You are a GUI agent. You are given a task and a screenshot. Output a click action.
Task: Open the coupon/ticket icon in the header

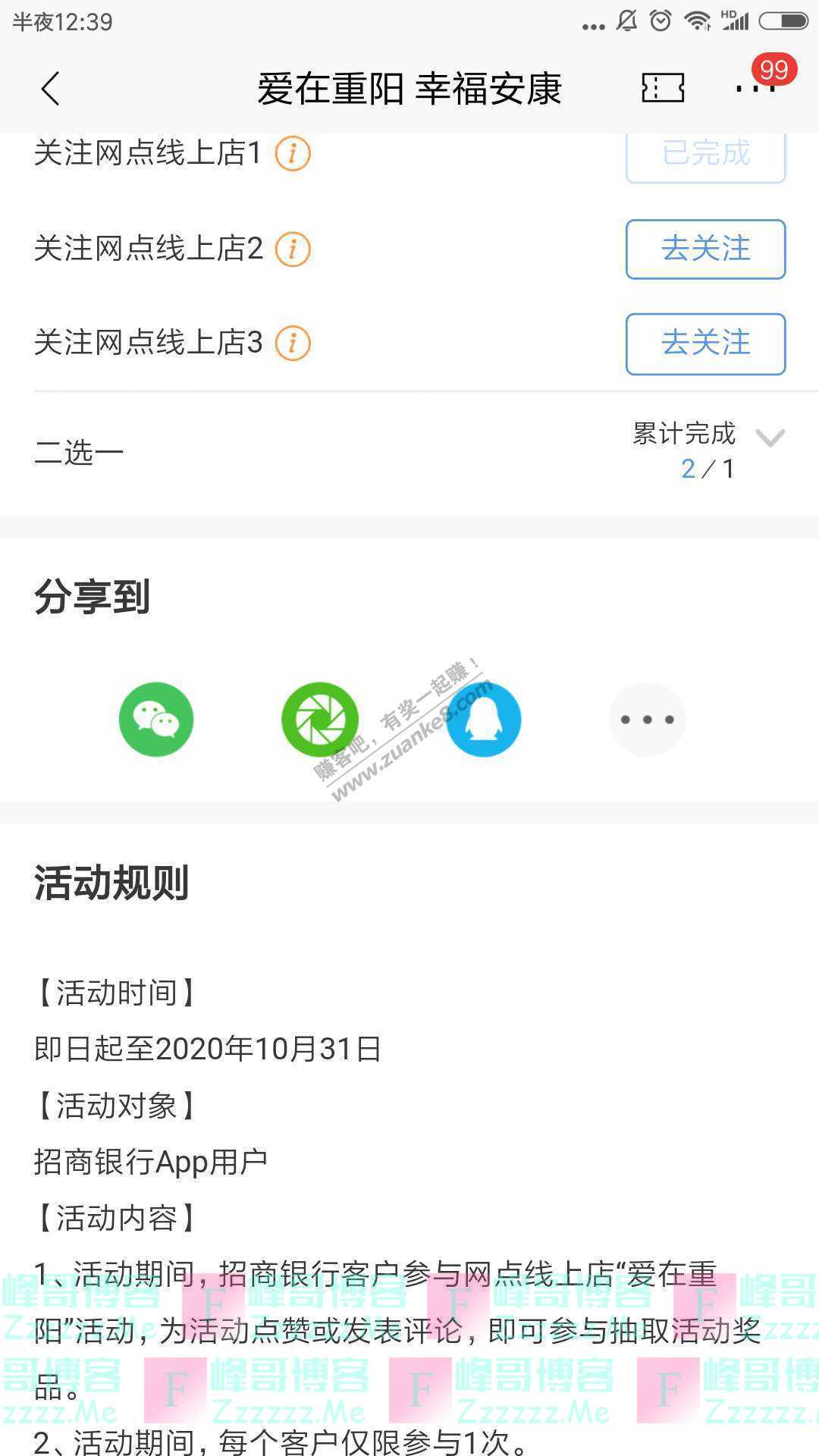click(x=662, y=87)
